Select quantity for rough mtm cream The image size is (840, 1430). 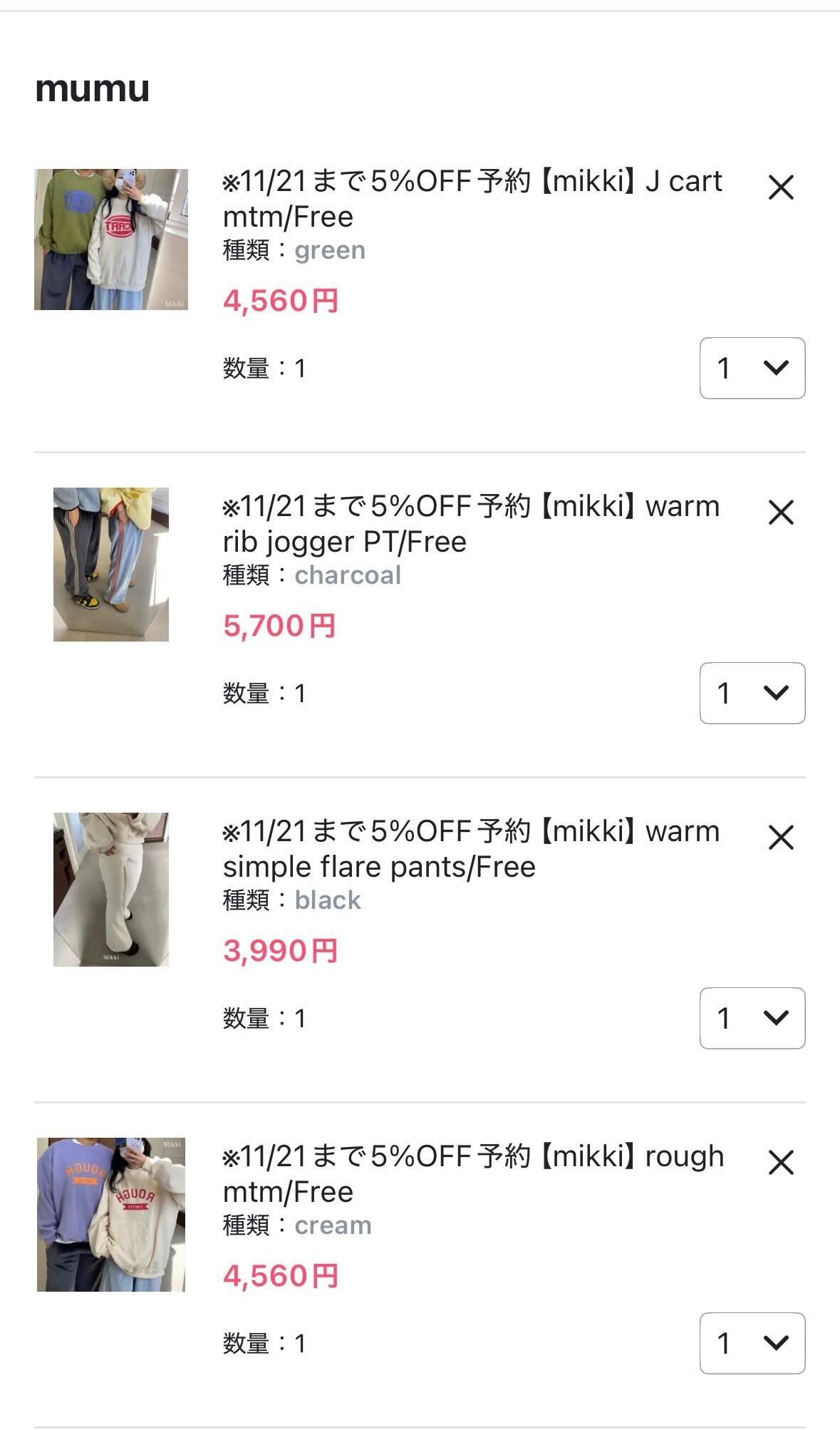(752, 1343)
